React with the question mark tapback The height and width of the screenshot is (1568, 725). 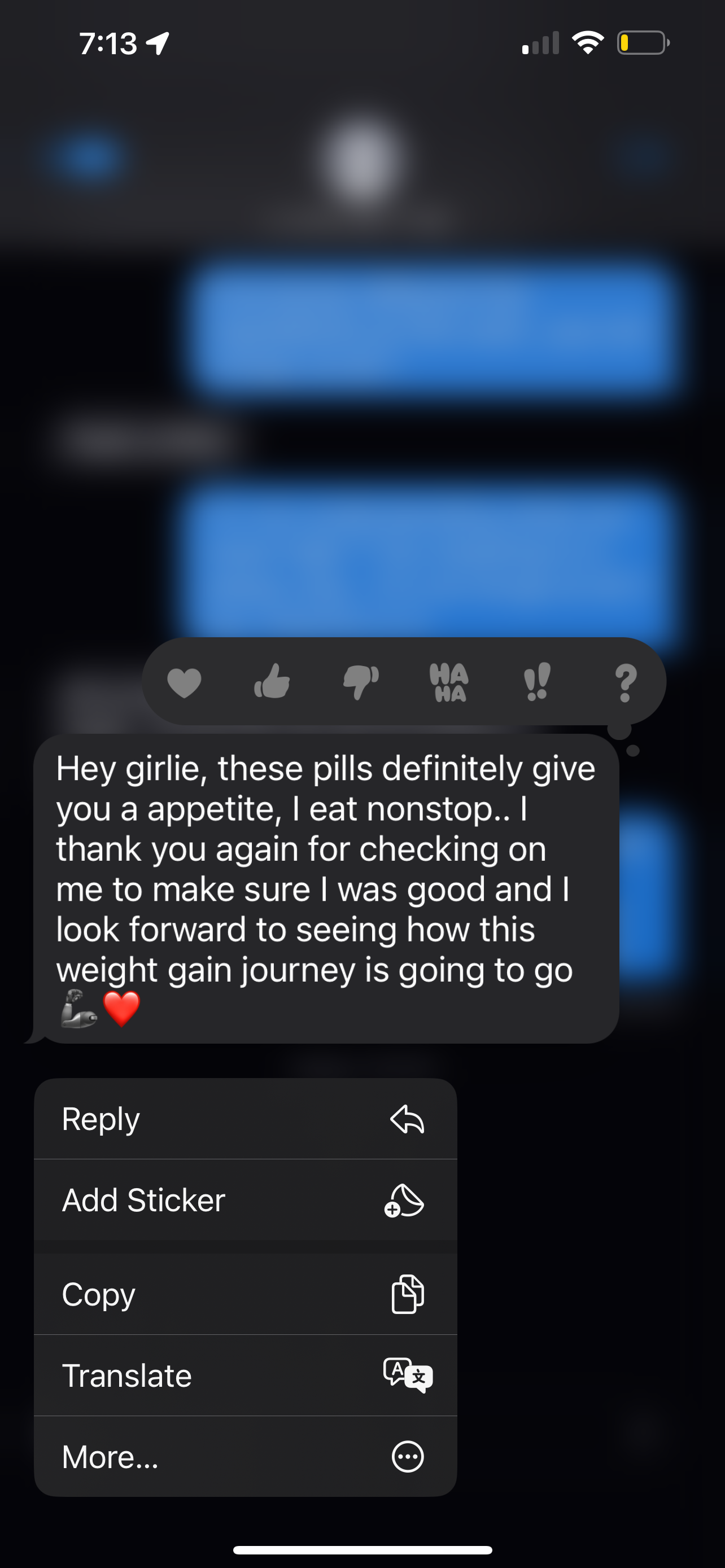[625, 682]
